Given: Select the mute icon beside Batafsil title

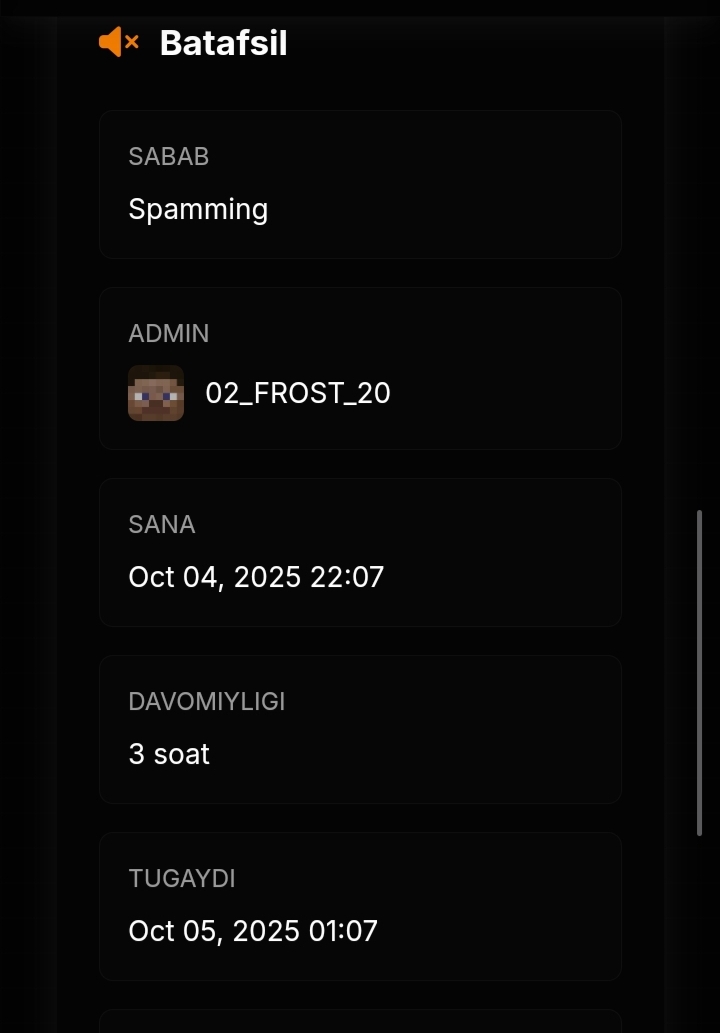Looking at the screenshot, I should pyautogui.click(x=118, y=41).
